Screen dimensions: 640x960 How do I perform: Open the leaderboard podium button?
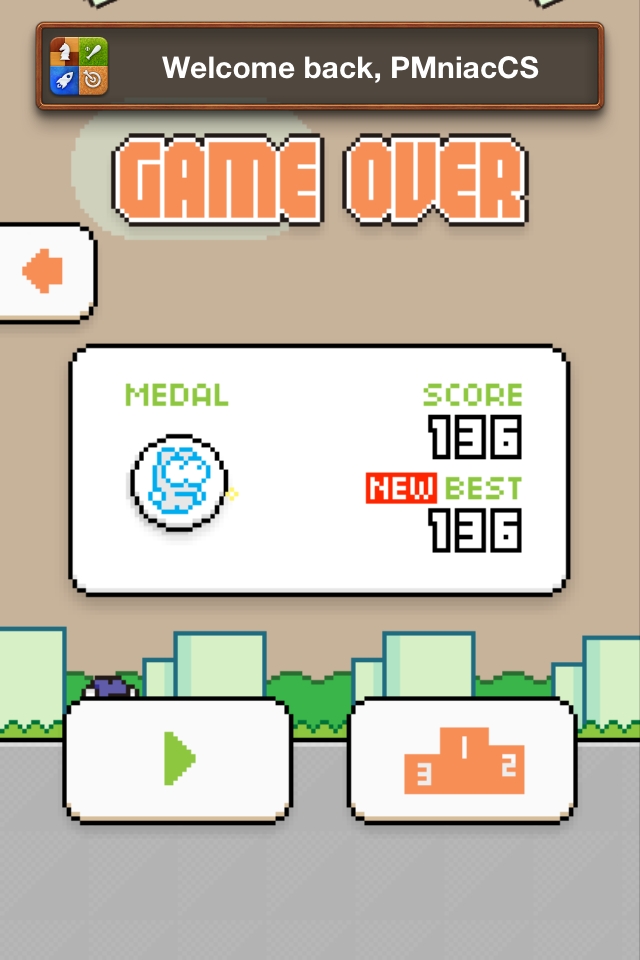(463, 760)
